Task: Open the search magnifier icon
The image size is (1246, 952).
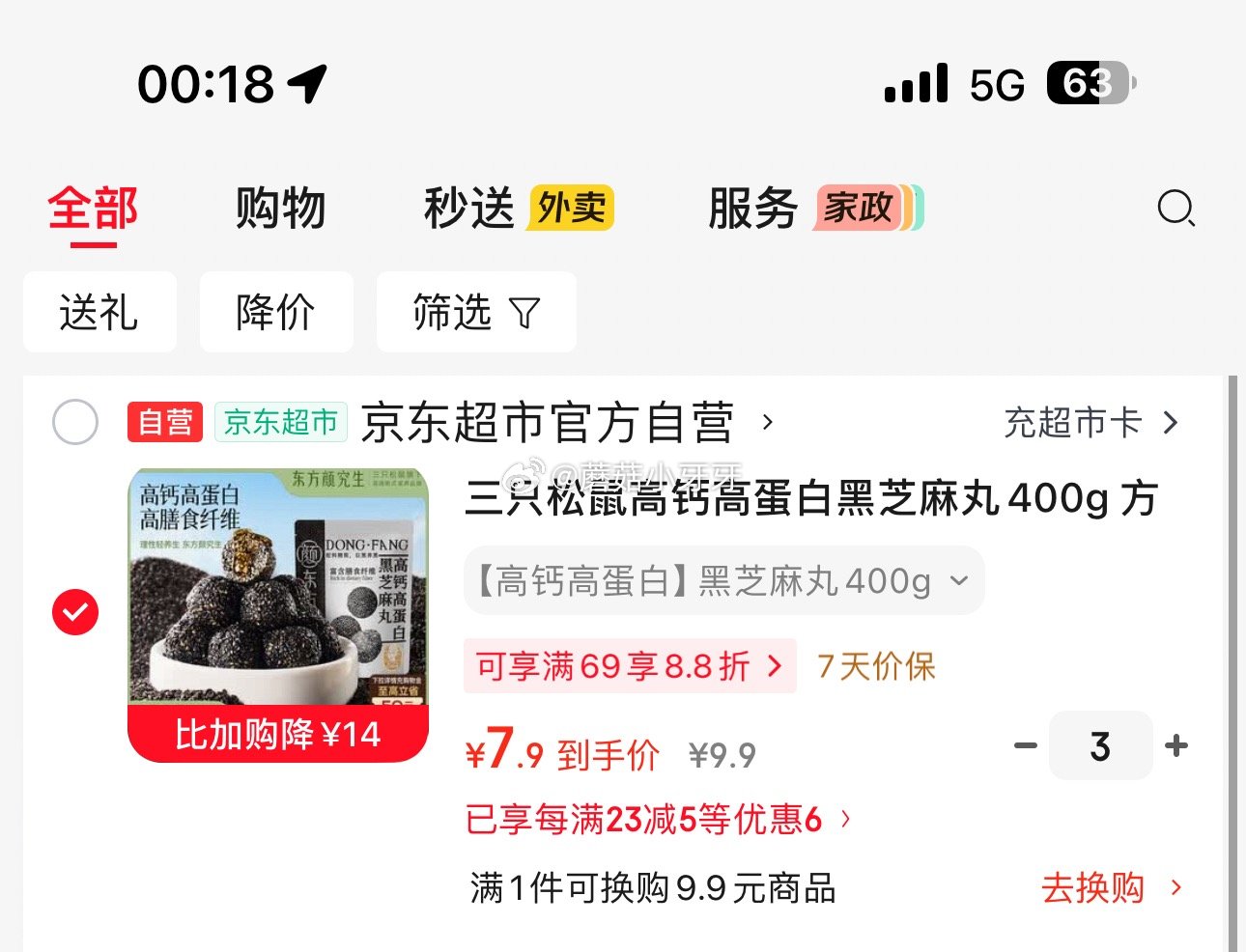Action: tap(1175, 208)
